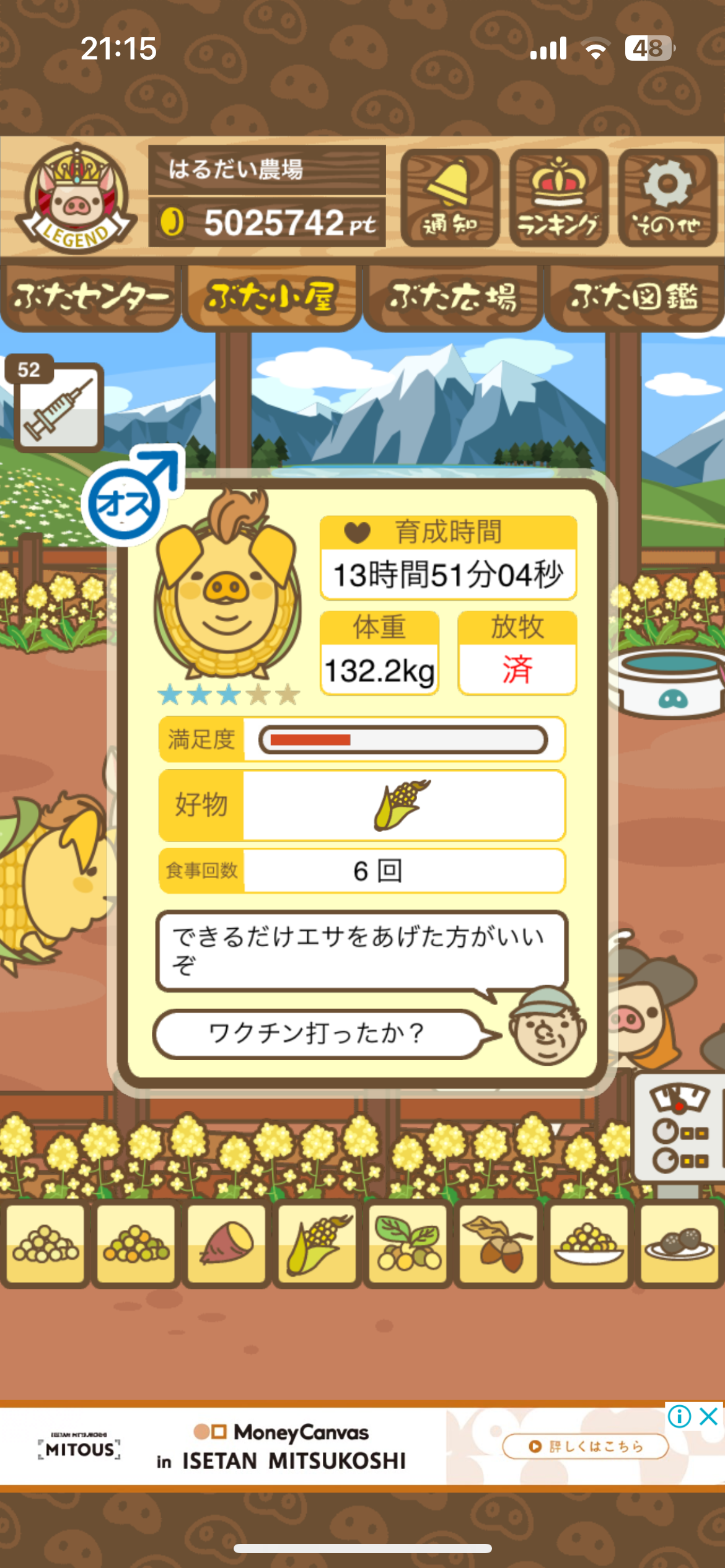Select the white beans feed
This screenshot has height=1568, width=725.
[x=45, y=1244]
